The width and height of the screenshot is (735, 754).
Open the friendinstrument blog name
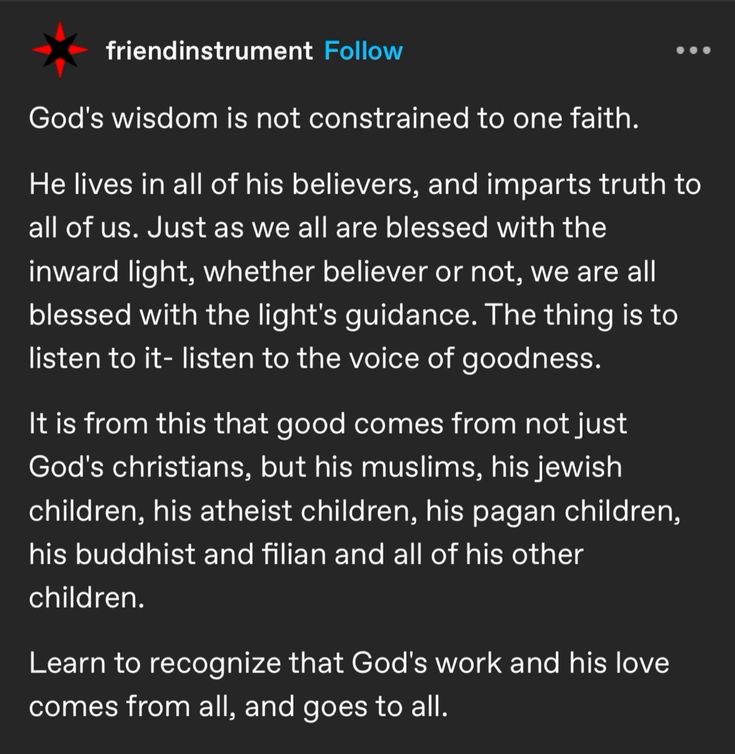click(209, 51)
